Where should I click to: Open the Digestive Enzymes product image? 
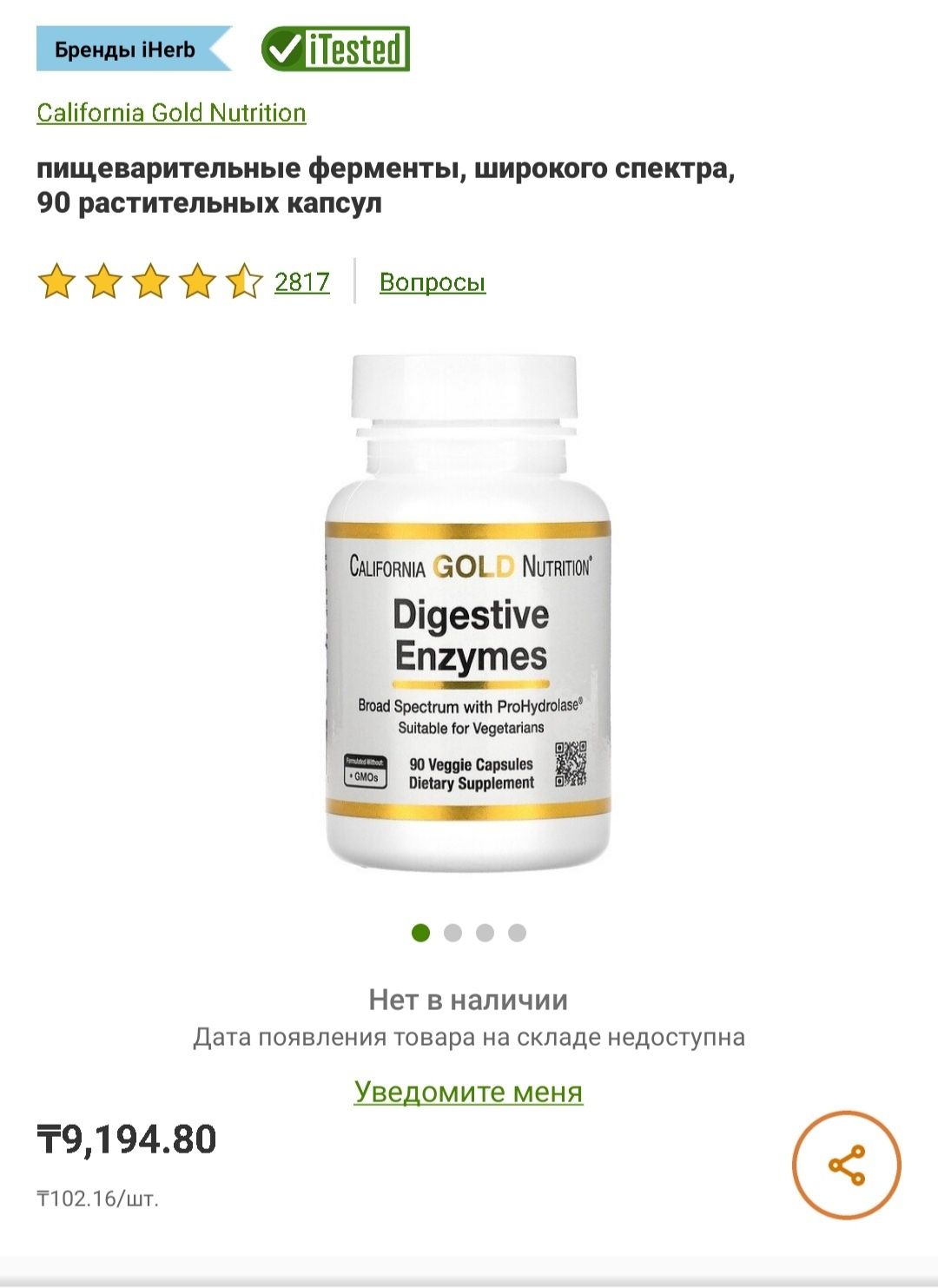[468, 613]
